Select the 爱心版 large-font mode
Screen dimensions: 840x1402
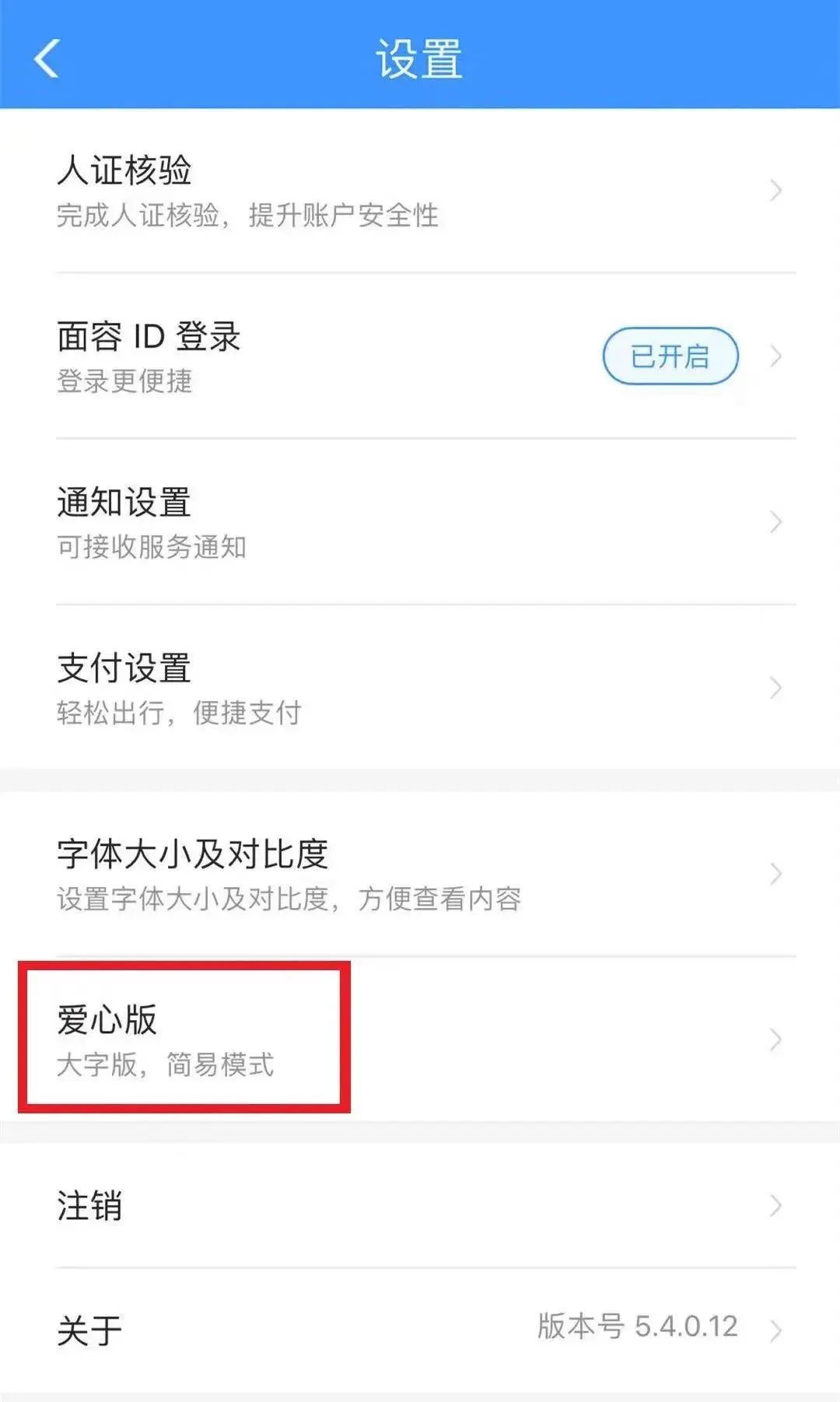[420, 1039]
